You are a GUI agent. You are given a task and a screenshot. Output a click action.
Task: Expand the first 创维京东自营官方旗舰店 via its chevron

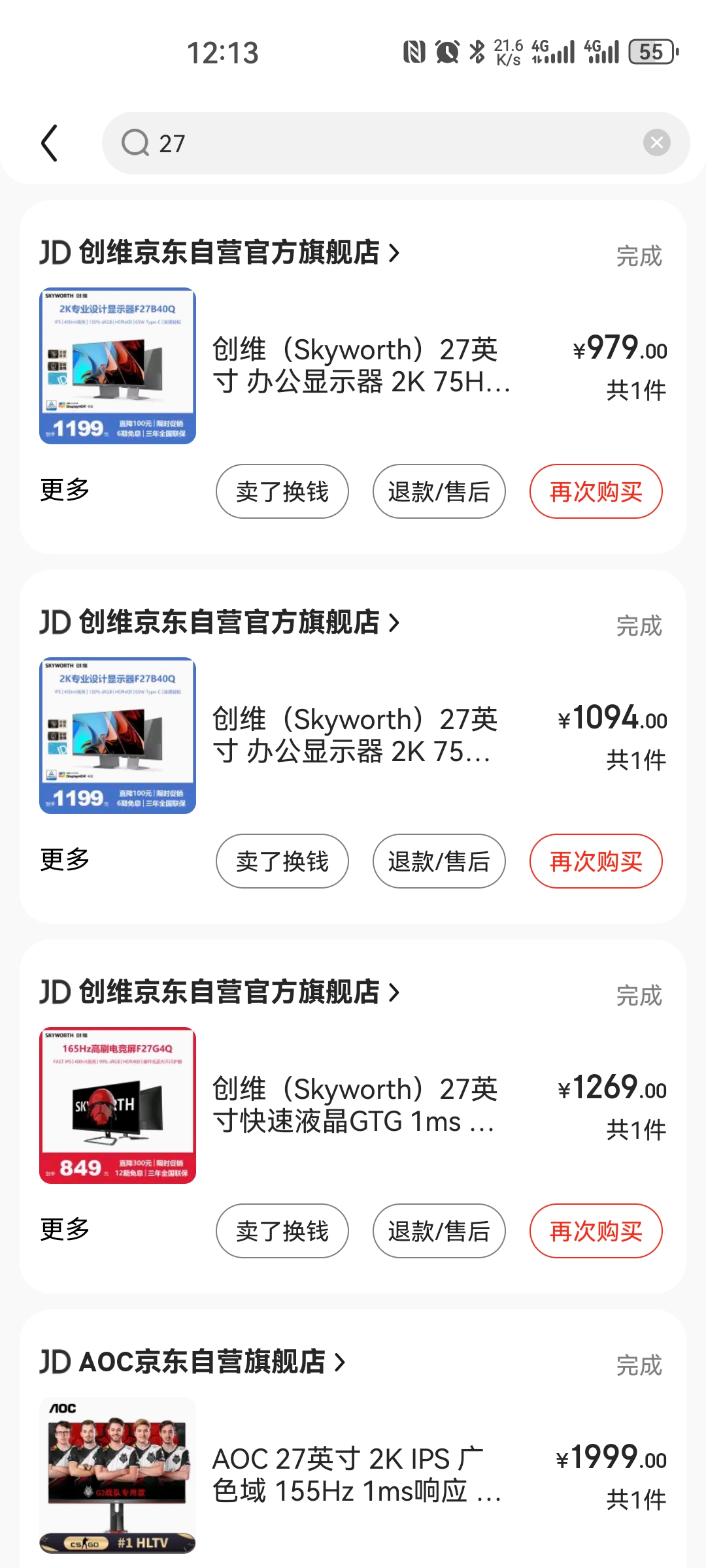[x=395, y=253]
